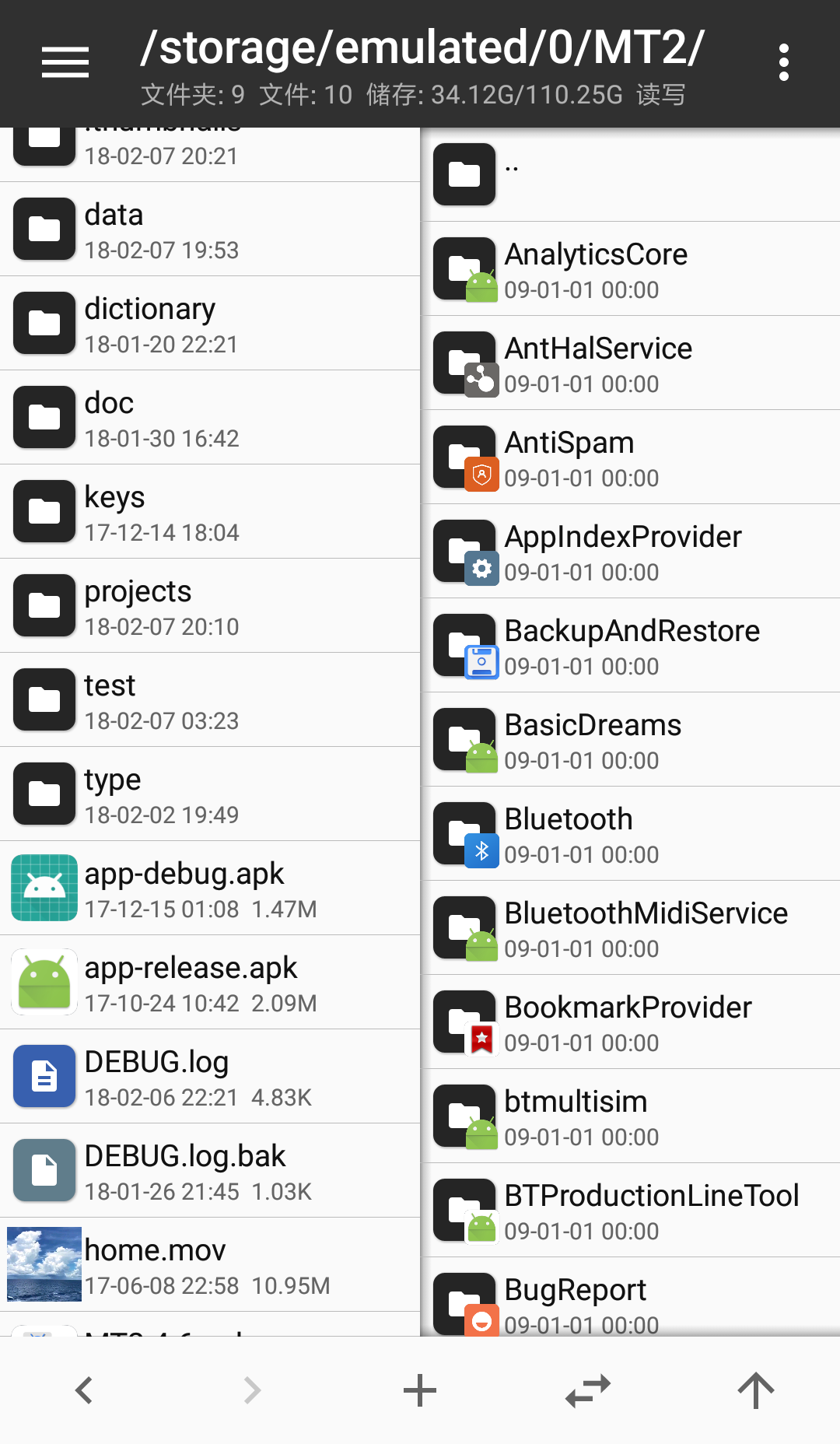Open the Bluetooth folder
This screenshot has height=1444, width=840.
tap(630, 834)
